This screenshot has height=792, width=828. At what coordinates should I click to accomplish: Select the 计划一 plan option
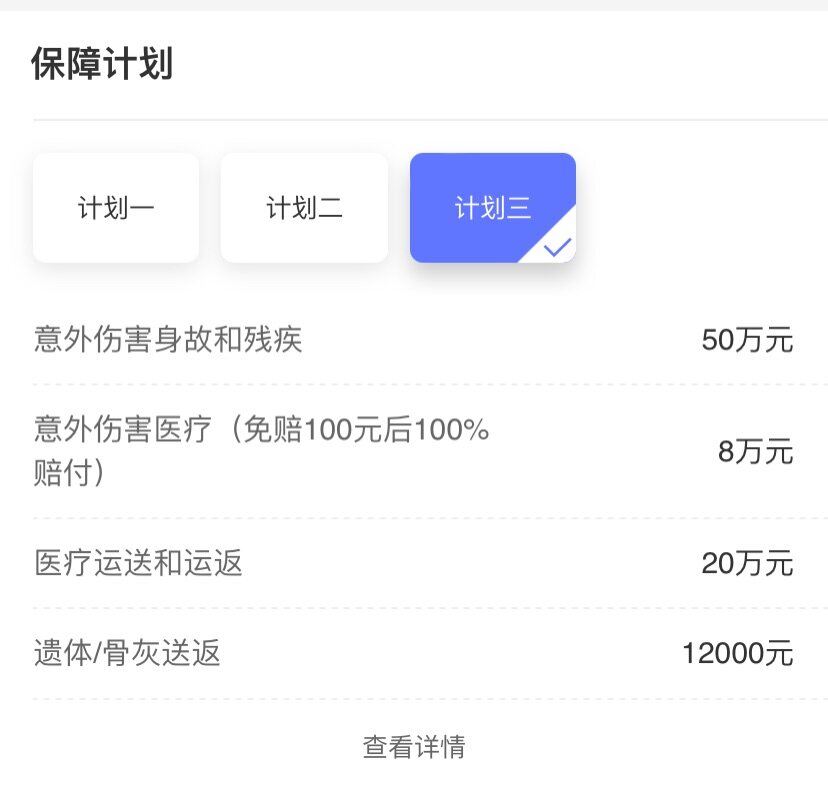coord(116,208)
